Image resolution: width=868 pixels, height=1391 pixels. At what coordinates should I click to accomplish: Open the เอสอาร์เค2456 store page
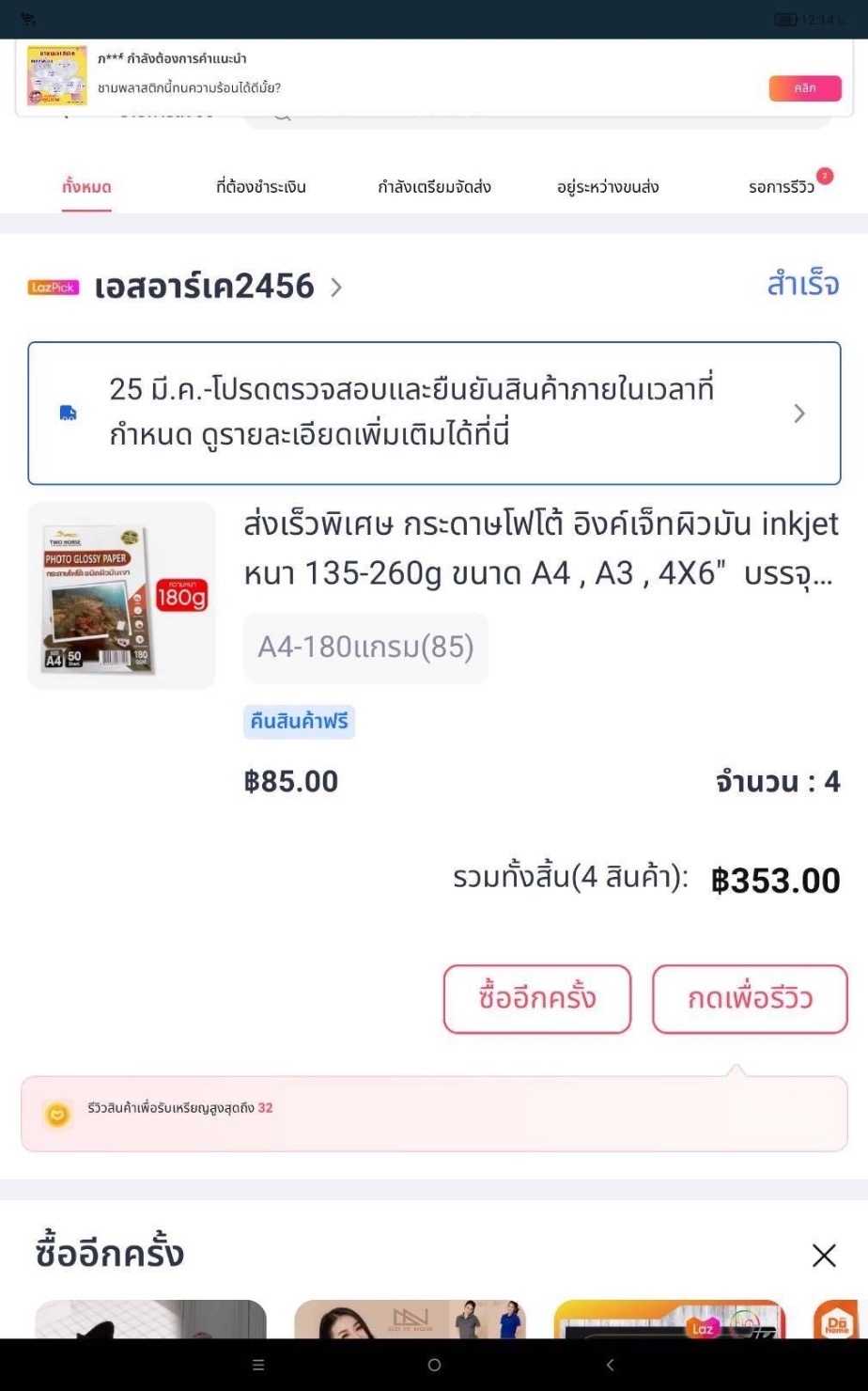204,287
